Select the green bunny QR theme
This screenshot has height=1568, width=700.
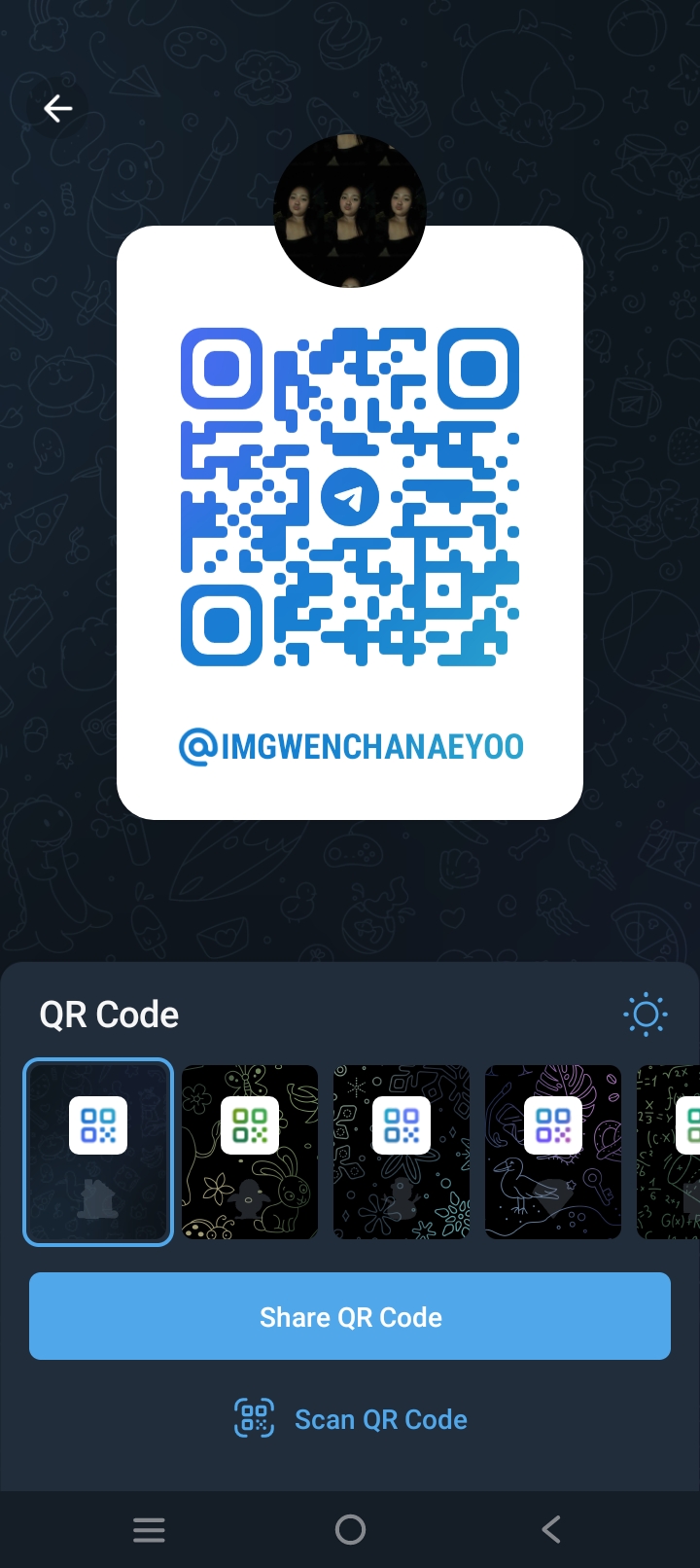(250, 1152)
